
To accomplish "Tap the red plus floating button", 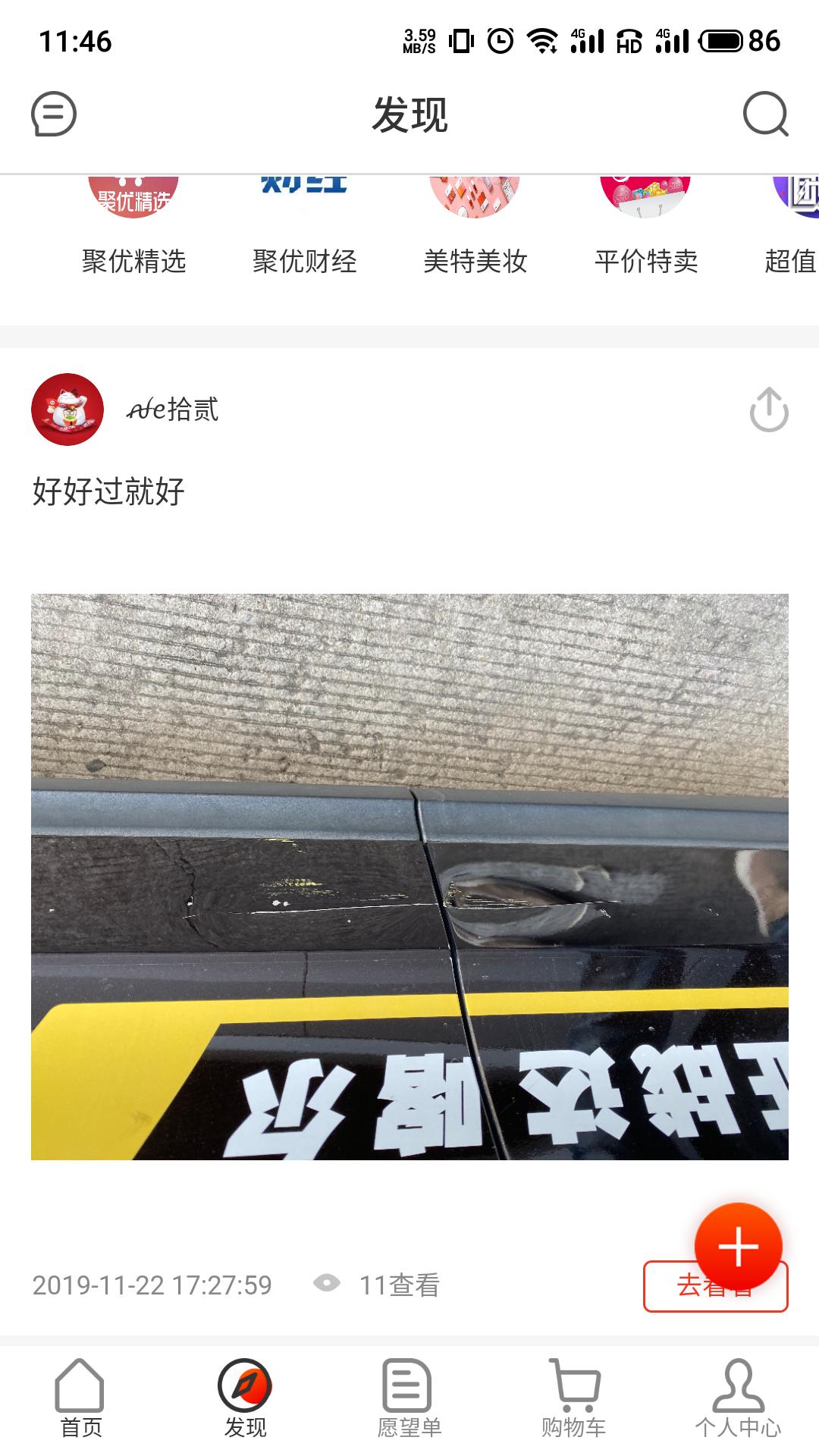I will (x=738, y=1247).
